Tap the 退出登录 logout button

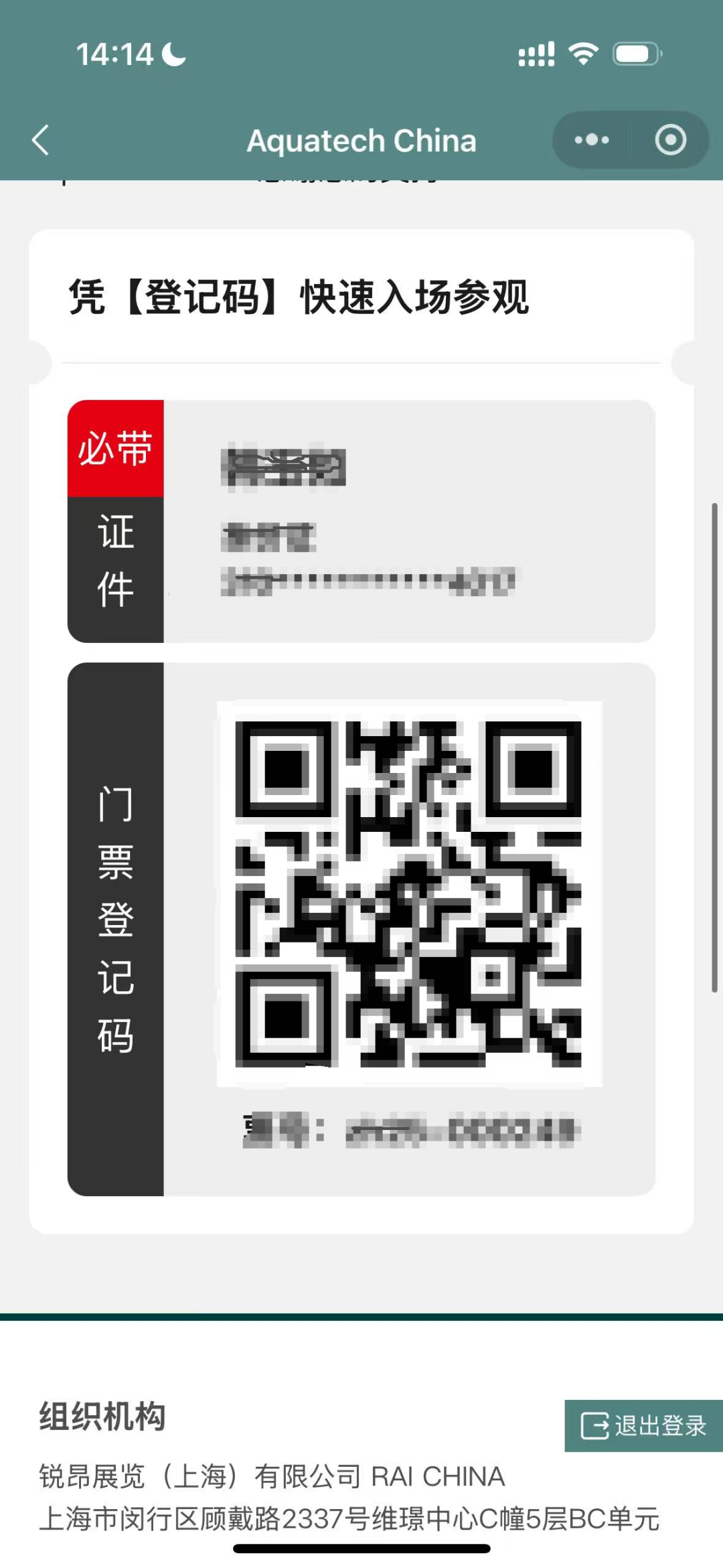(x=644, y=1425)
